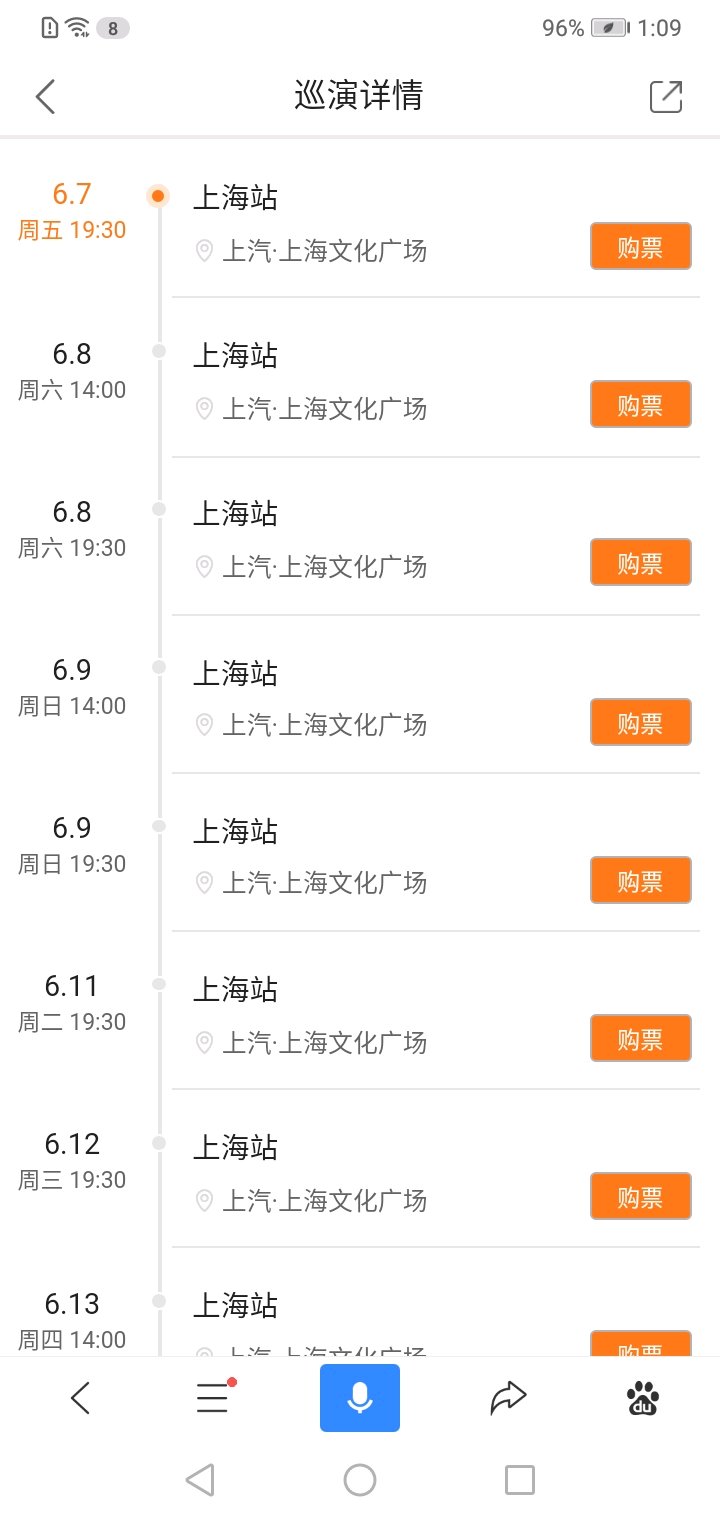
Task: Get tickets for 6.9 周日 19:30 show
Action: pos(640,879)
